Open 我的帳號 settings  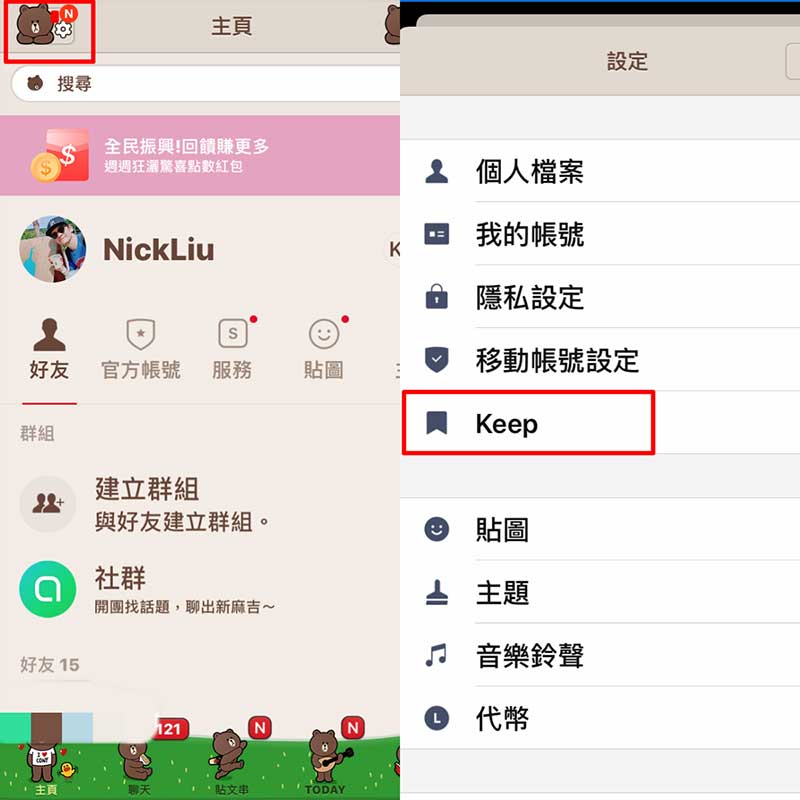coord(529,235)
